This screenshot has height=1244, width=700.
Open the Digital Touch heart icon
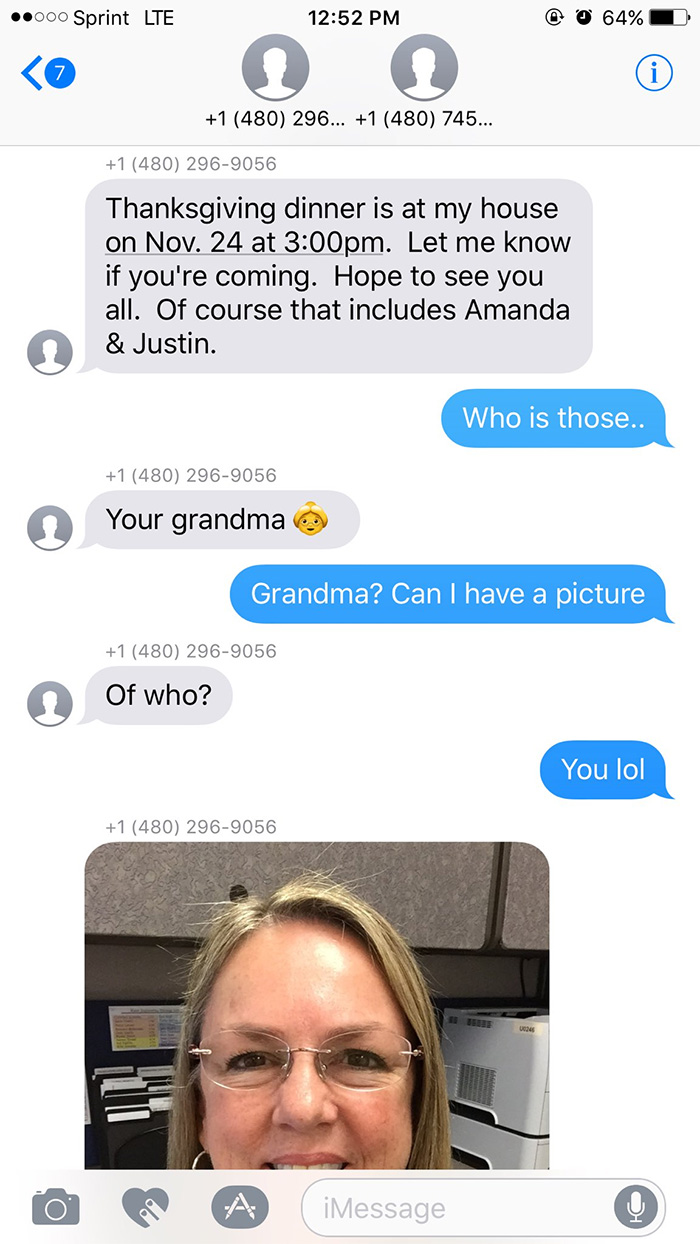tap(145, 1207)
